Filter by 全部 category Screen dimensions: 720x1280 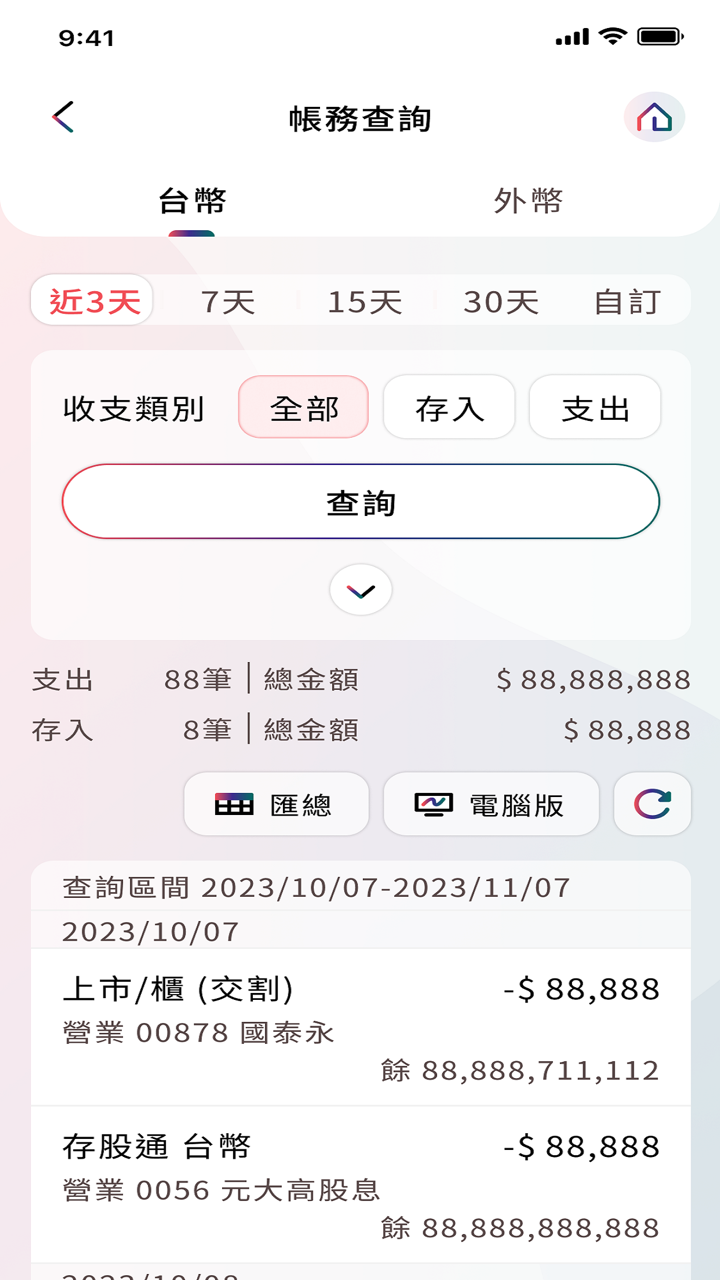coord(304,407)
